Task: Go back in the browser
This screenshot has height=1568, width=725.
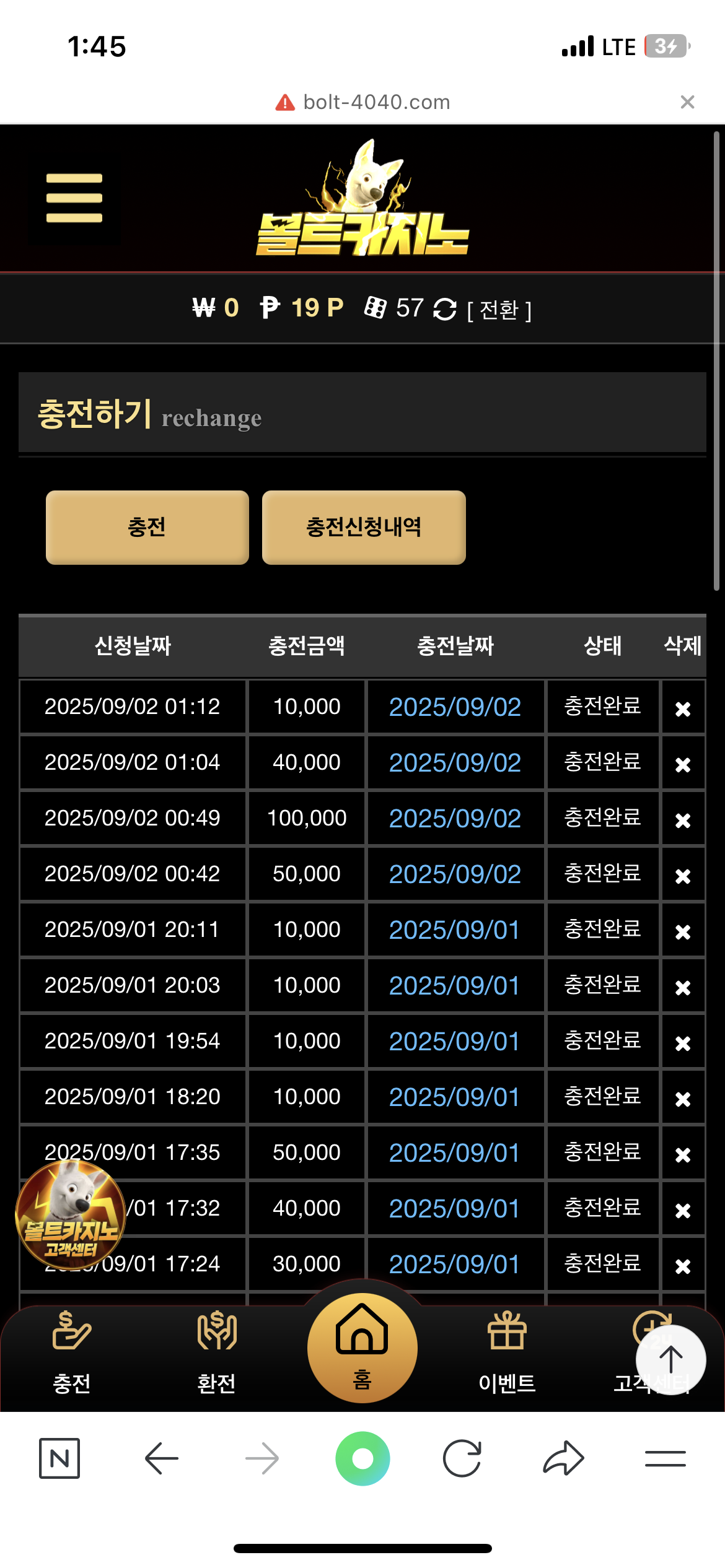Action: [x=162, y=1458]
